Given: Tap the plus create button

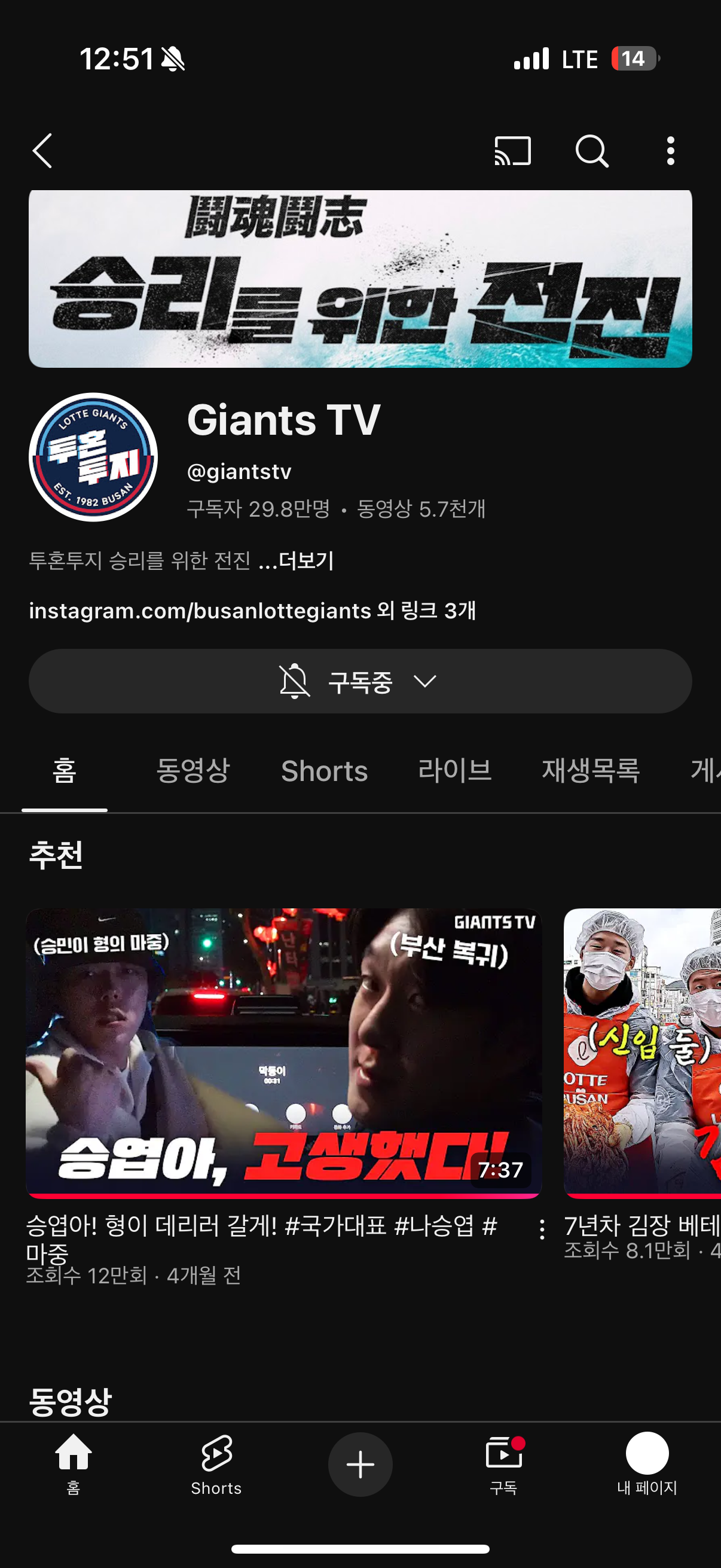Looking at the screenshot, I should [360, 1464].
